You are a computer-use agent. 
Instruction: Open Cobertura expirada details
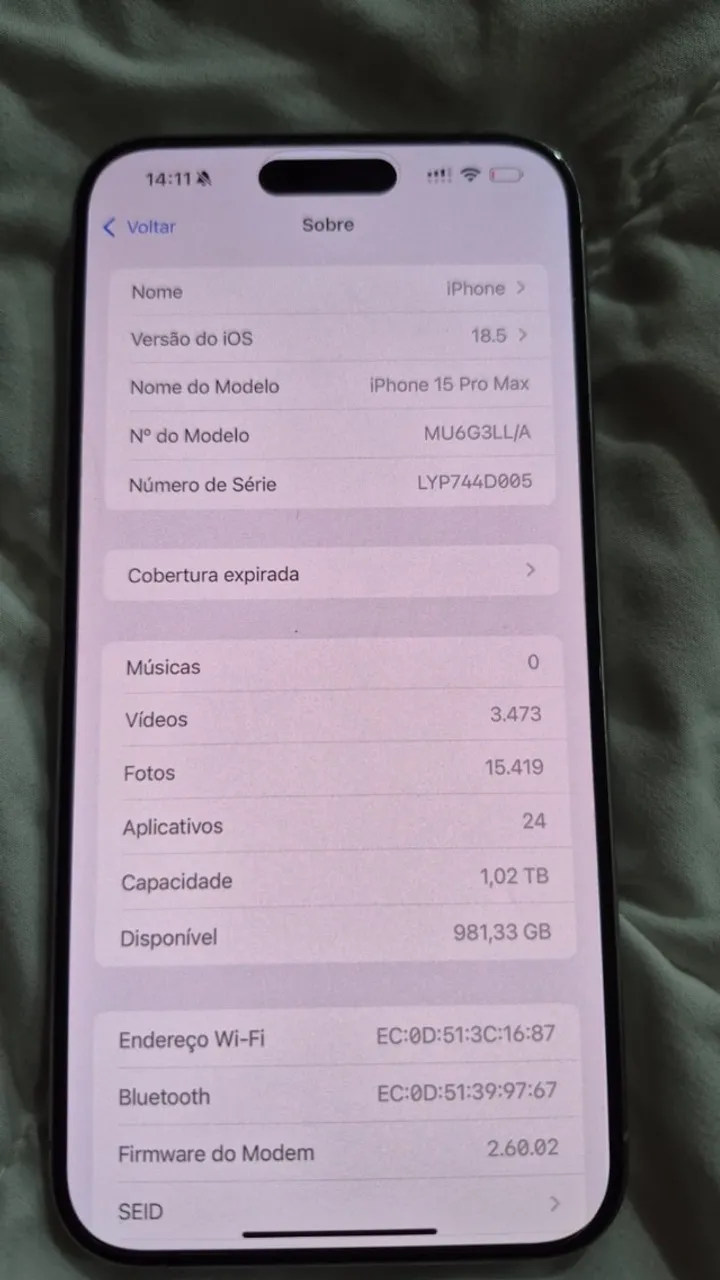[330, 574]
